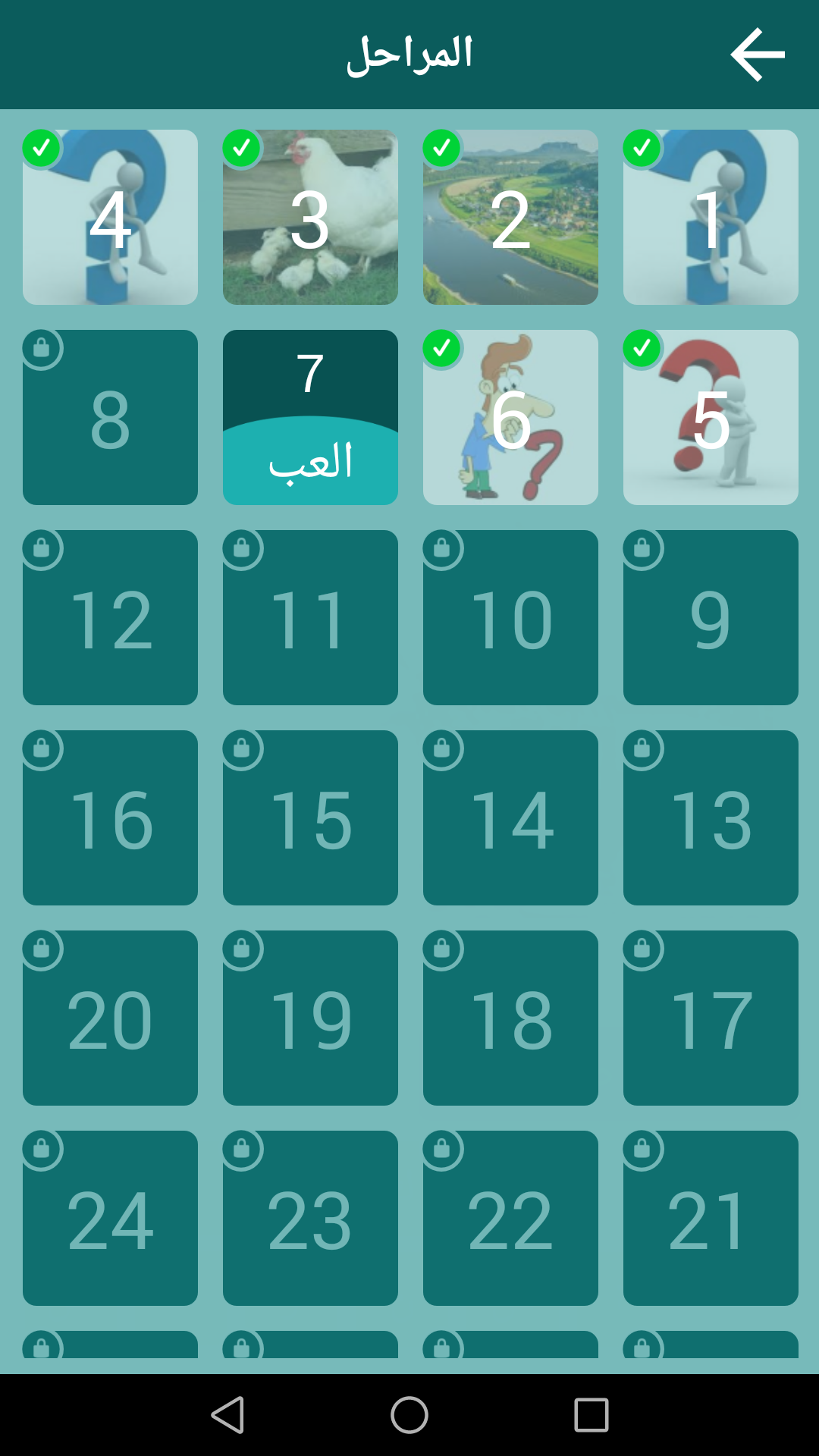Viewport: 819px width, 1456px height.
Task: Select locked level 14
Action: pos(510,817)
